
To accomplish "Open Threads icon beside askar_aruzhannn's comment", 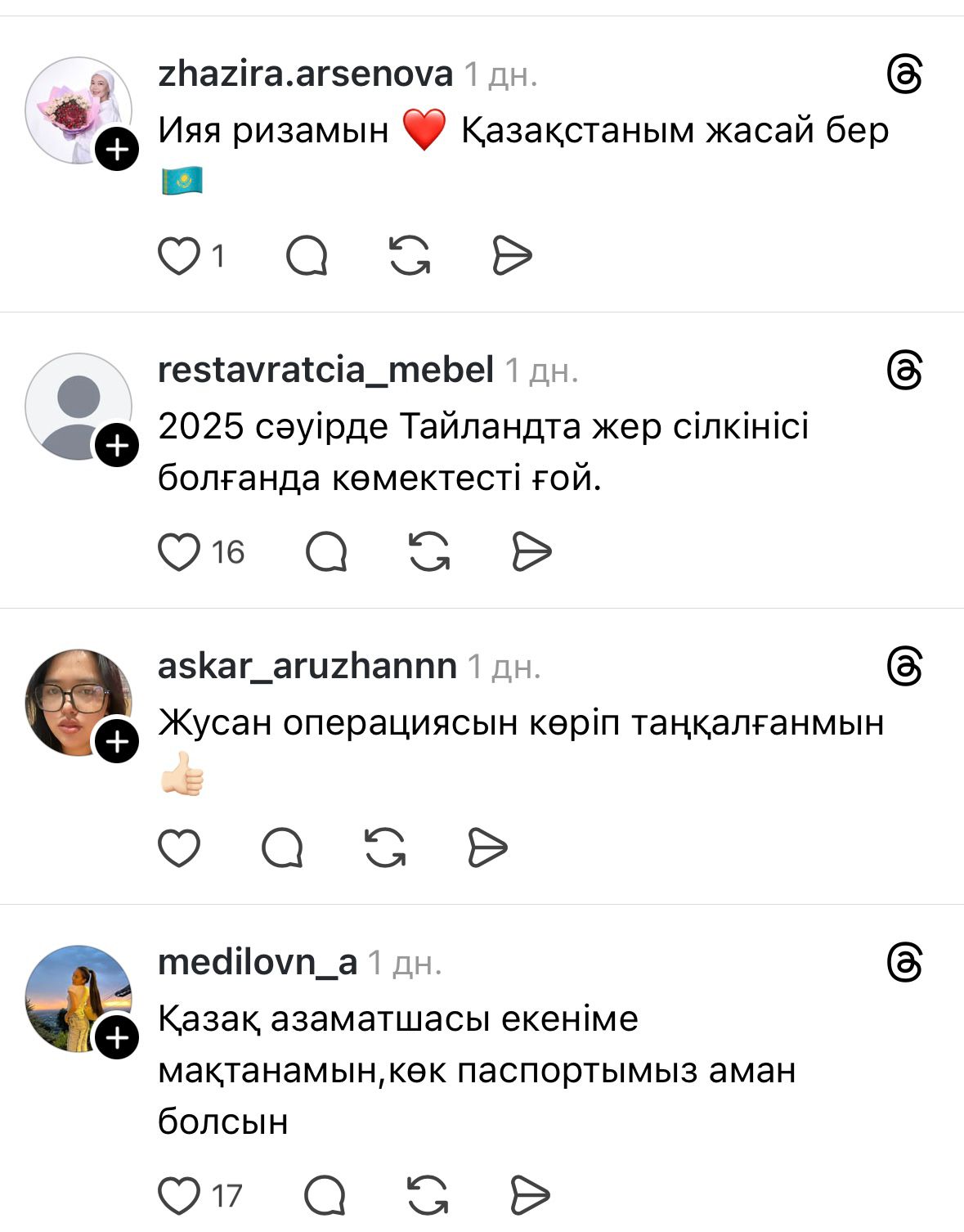I will [904, 667].
